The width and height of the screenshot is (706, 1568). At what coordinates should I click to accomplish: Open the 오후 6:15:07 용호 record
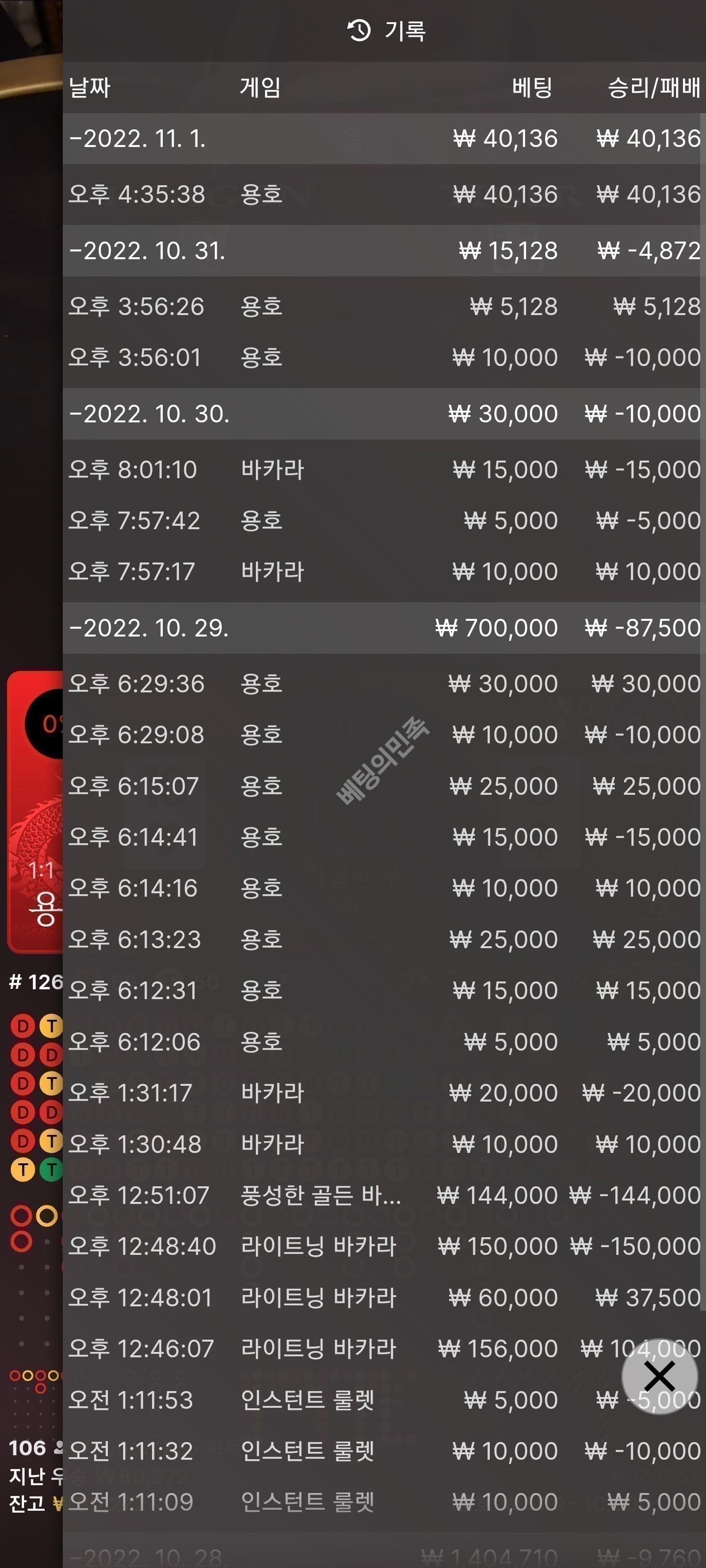(384, 786)
